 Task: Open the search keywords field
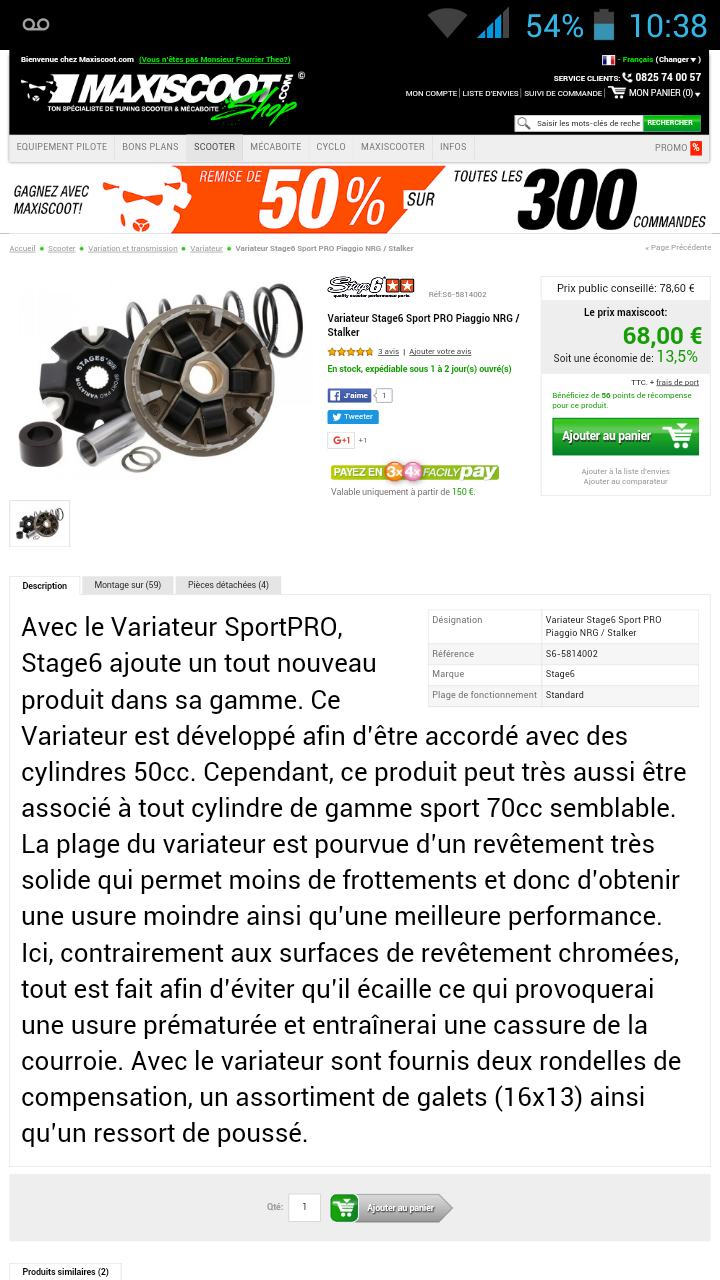click(x=585, y=123)
